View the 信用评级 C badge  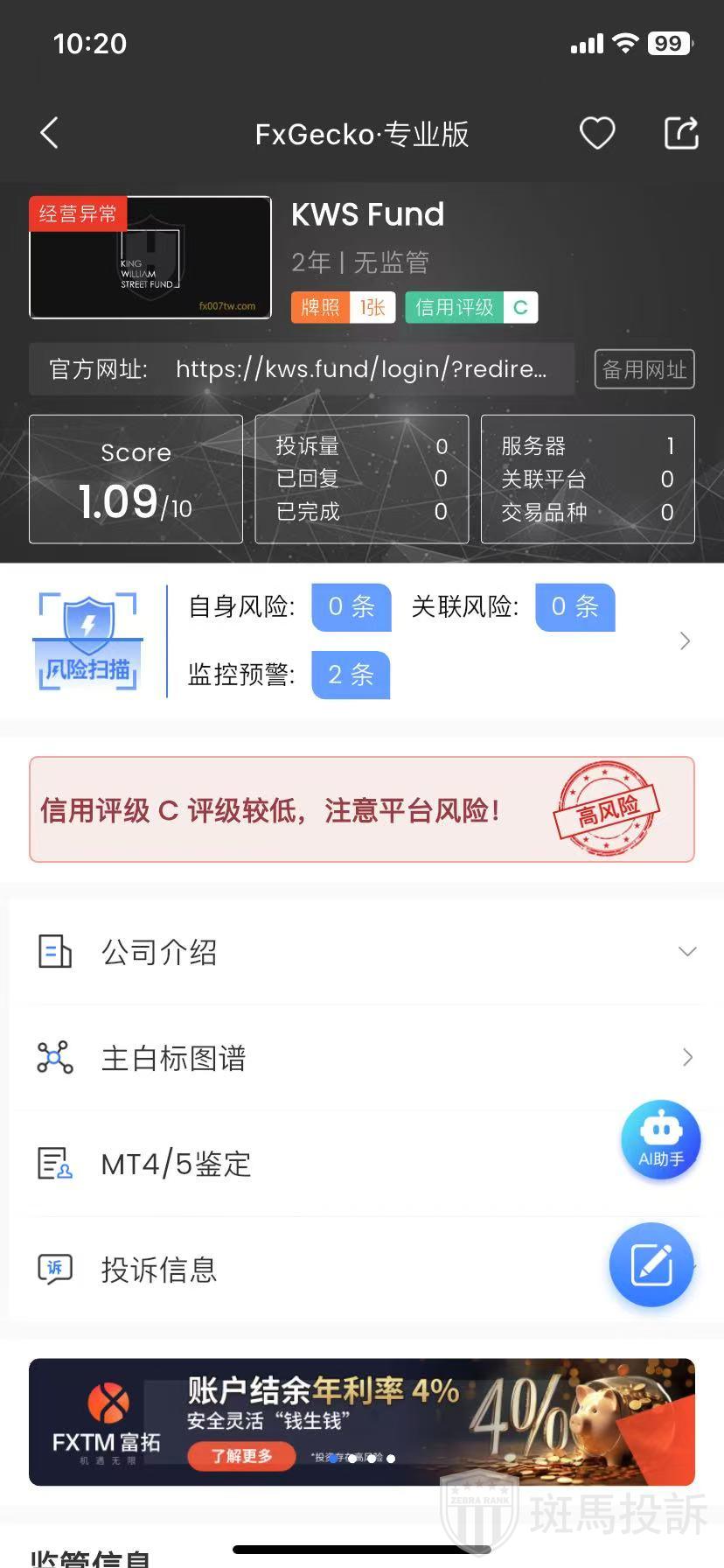point(470,307)
